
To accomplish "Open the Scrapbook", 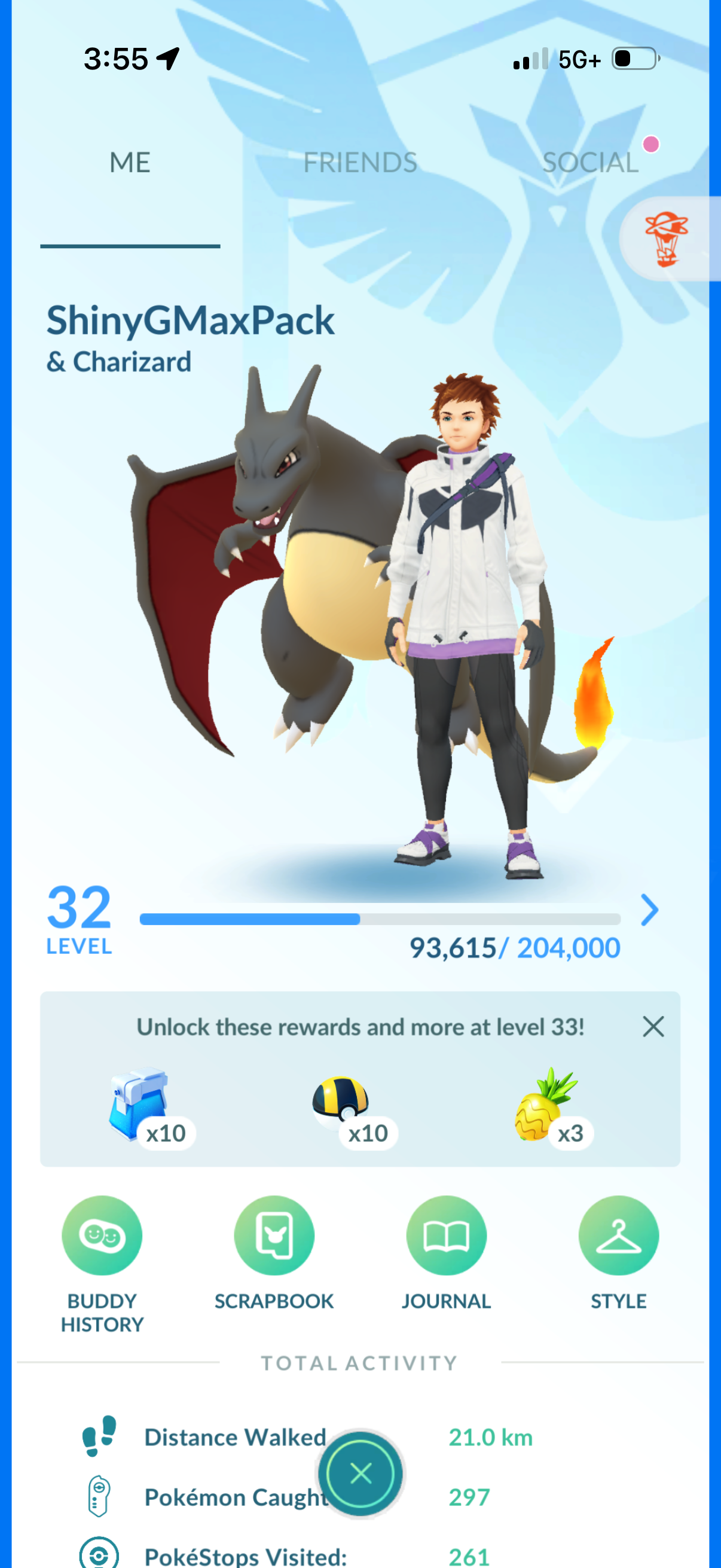I will pyautogui.click(x=274, y=1236).
